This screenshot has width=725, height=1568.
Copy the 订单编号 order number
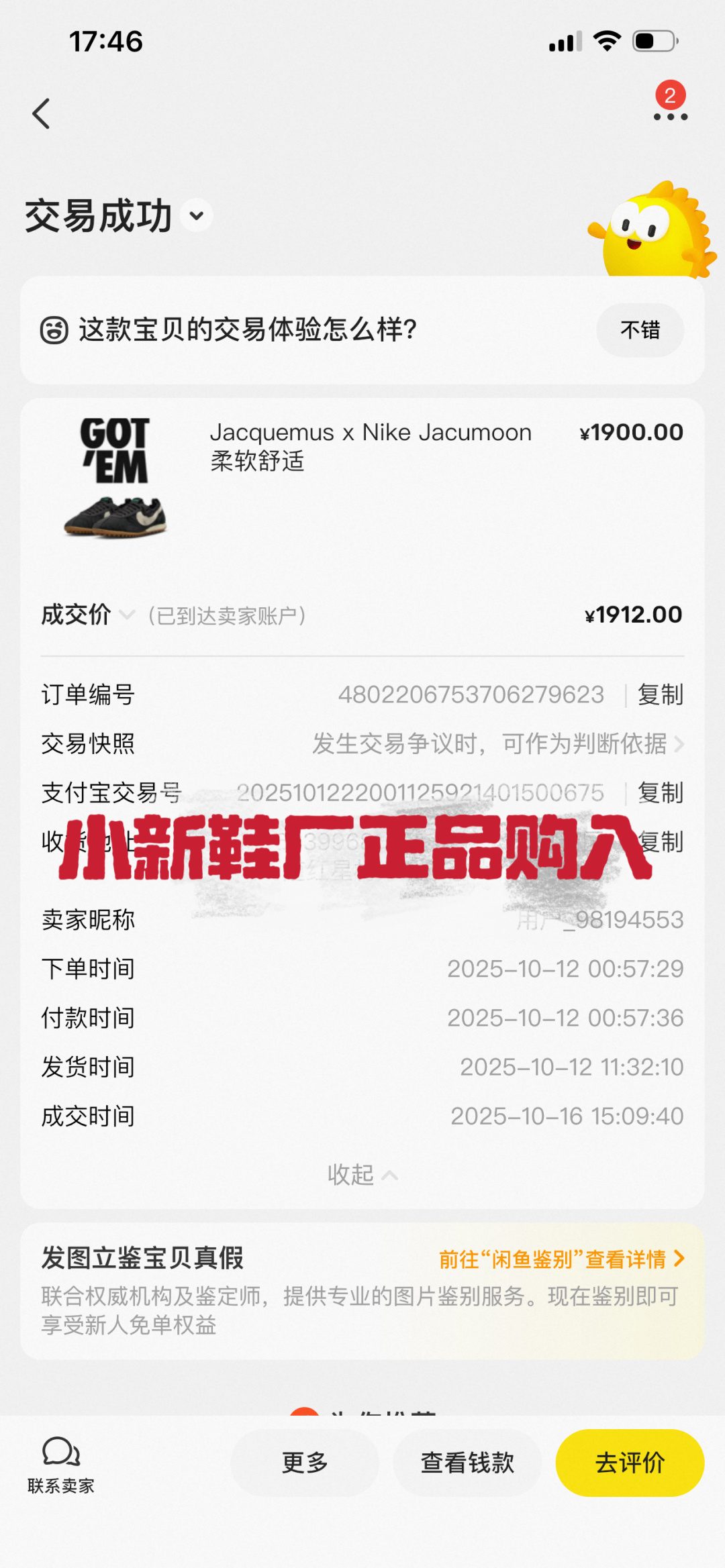click(x=660, y=695)
